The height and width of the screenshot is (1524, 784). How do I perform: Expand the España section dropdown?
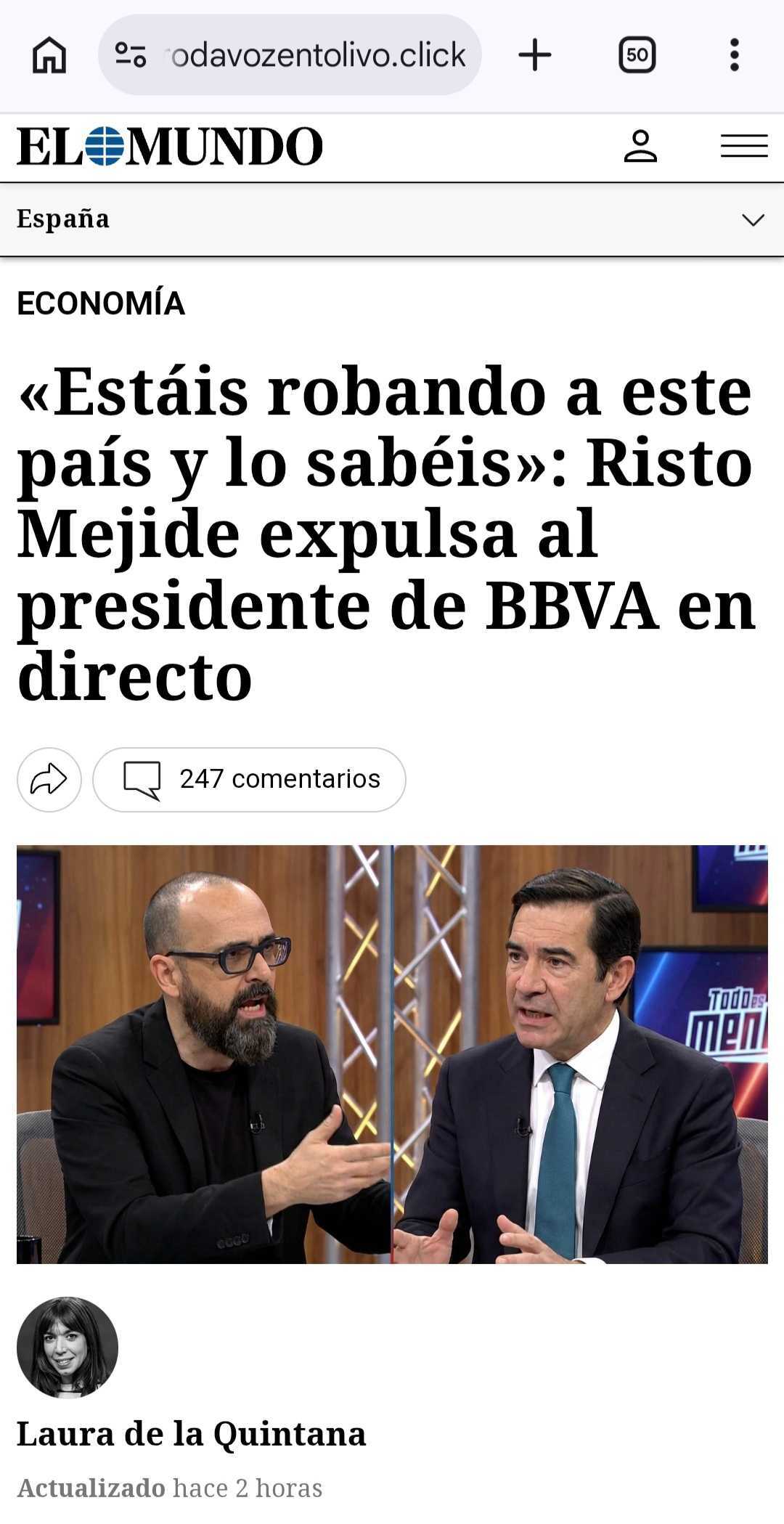753,219
